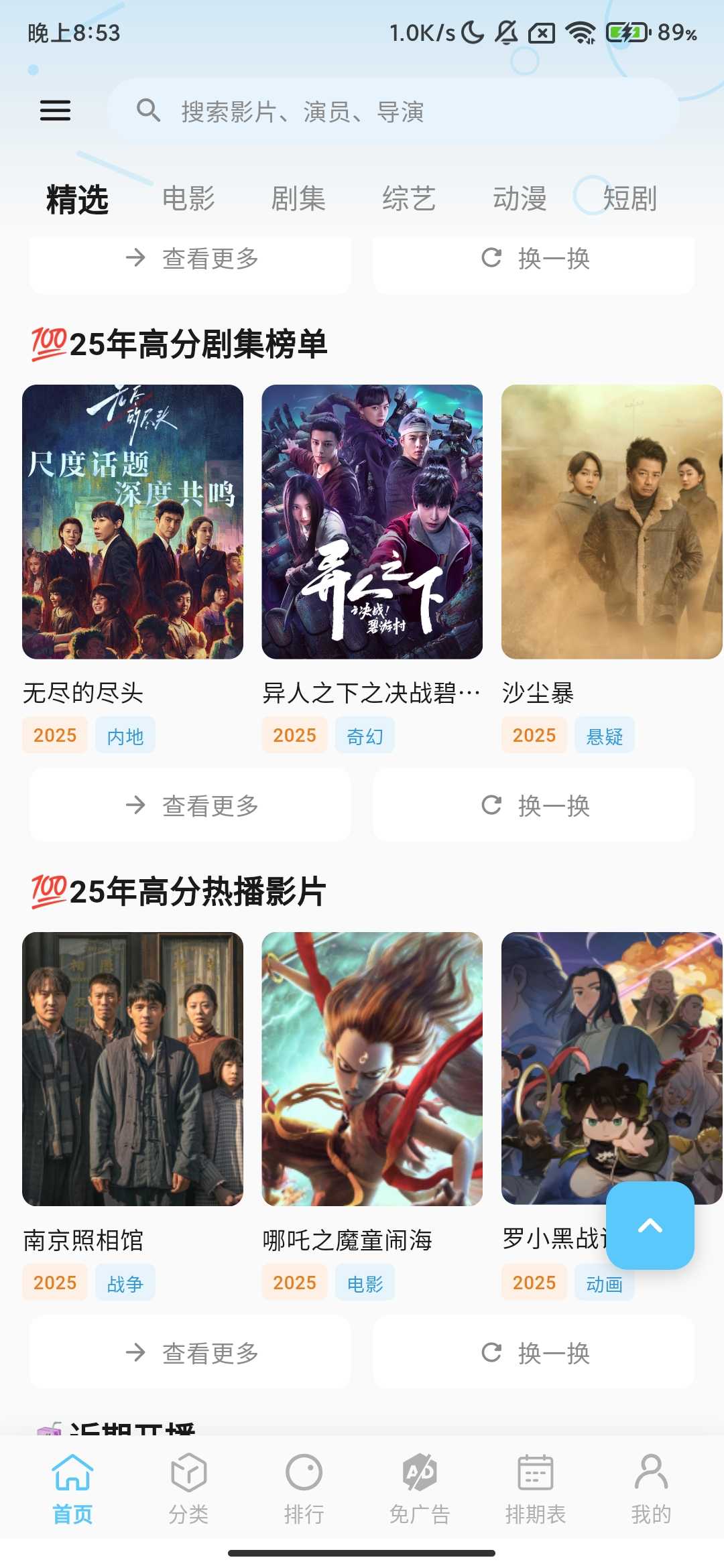Open the 动漫 top tab

coord(520,199)
